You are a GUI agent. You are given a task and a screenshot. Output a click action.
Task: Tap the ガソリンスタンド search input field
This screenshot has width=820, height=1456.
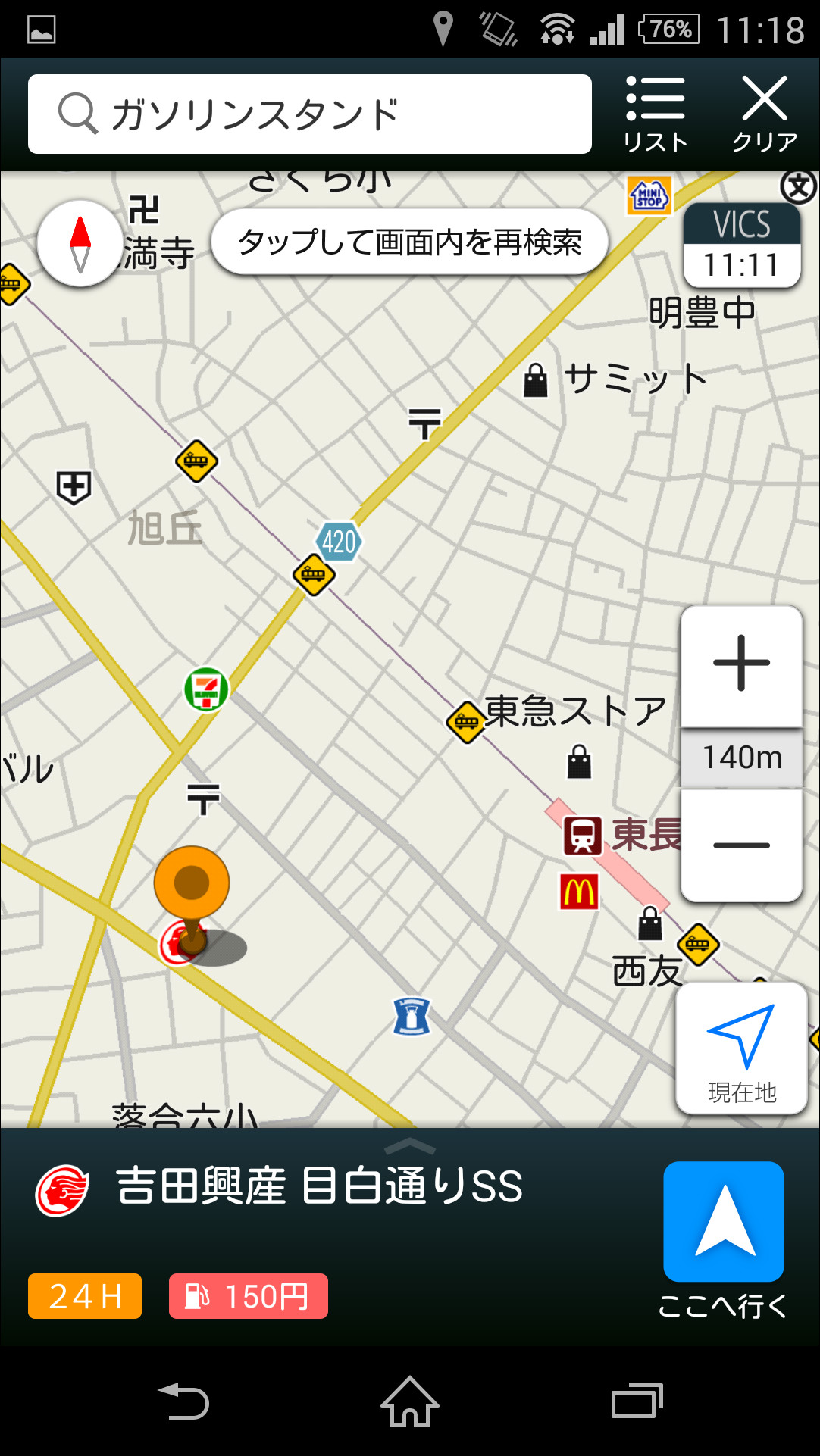[318, 114]
